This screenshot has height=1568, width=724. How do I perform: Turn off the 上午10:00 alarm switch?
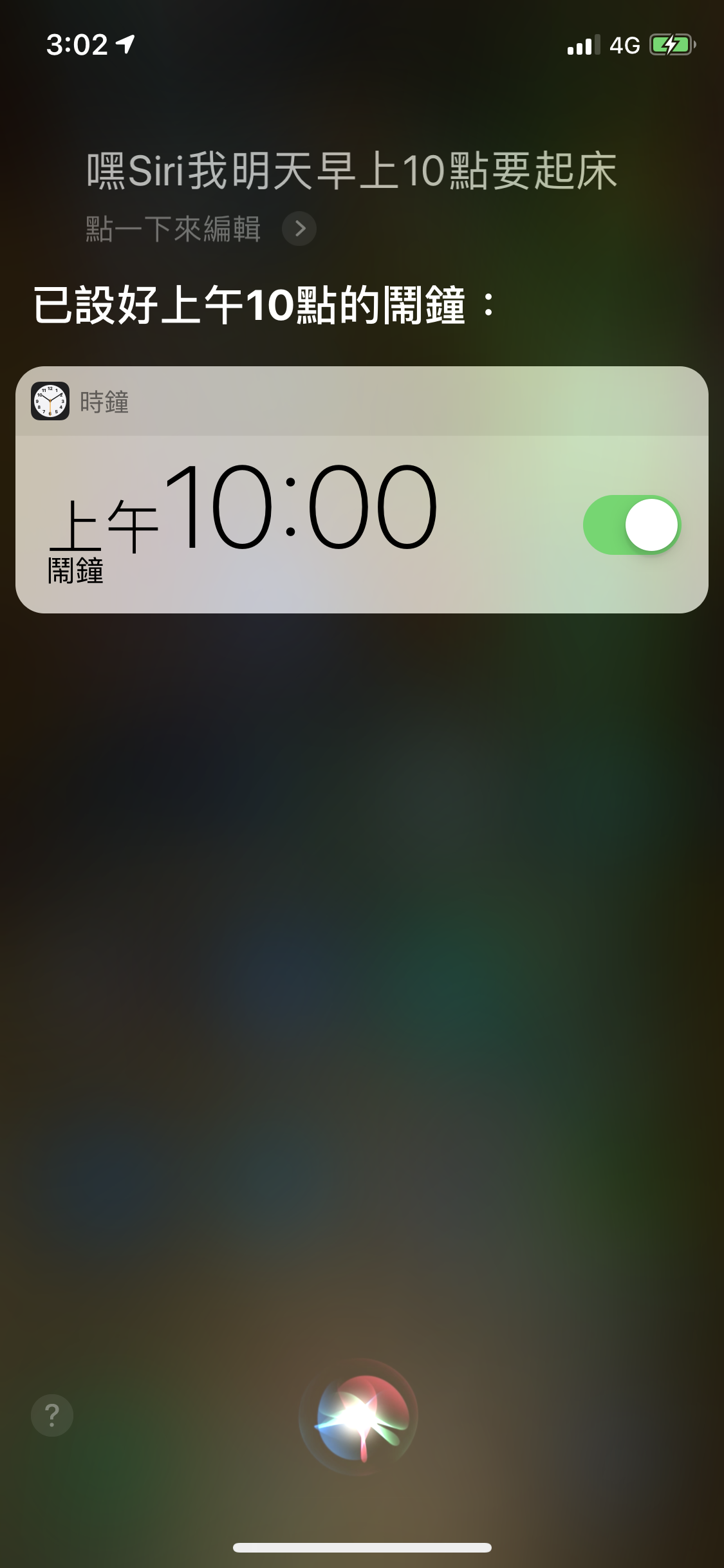click(x=632, y=525)
